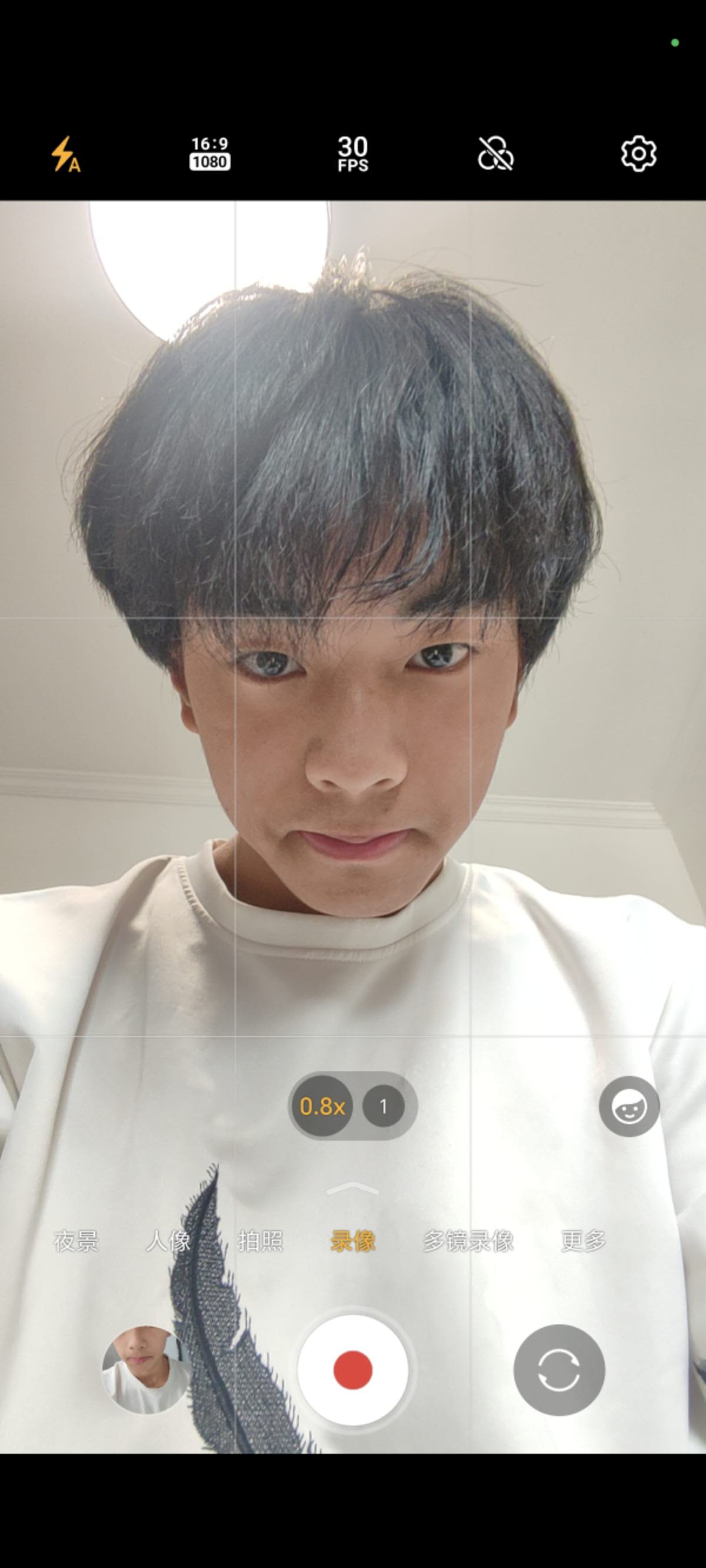Open camera settings gear
Screen dimensions: 706x1568
click(x=638, y=154)
